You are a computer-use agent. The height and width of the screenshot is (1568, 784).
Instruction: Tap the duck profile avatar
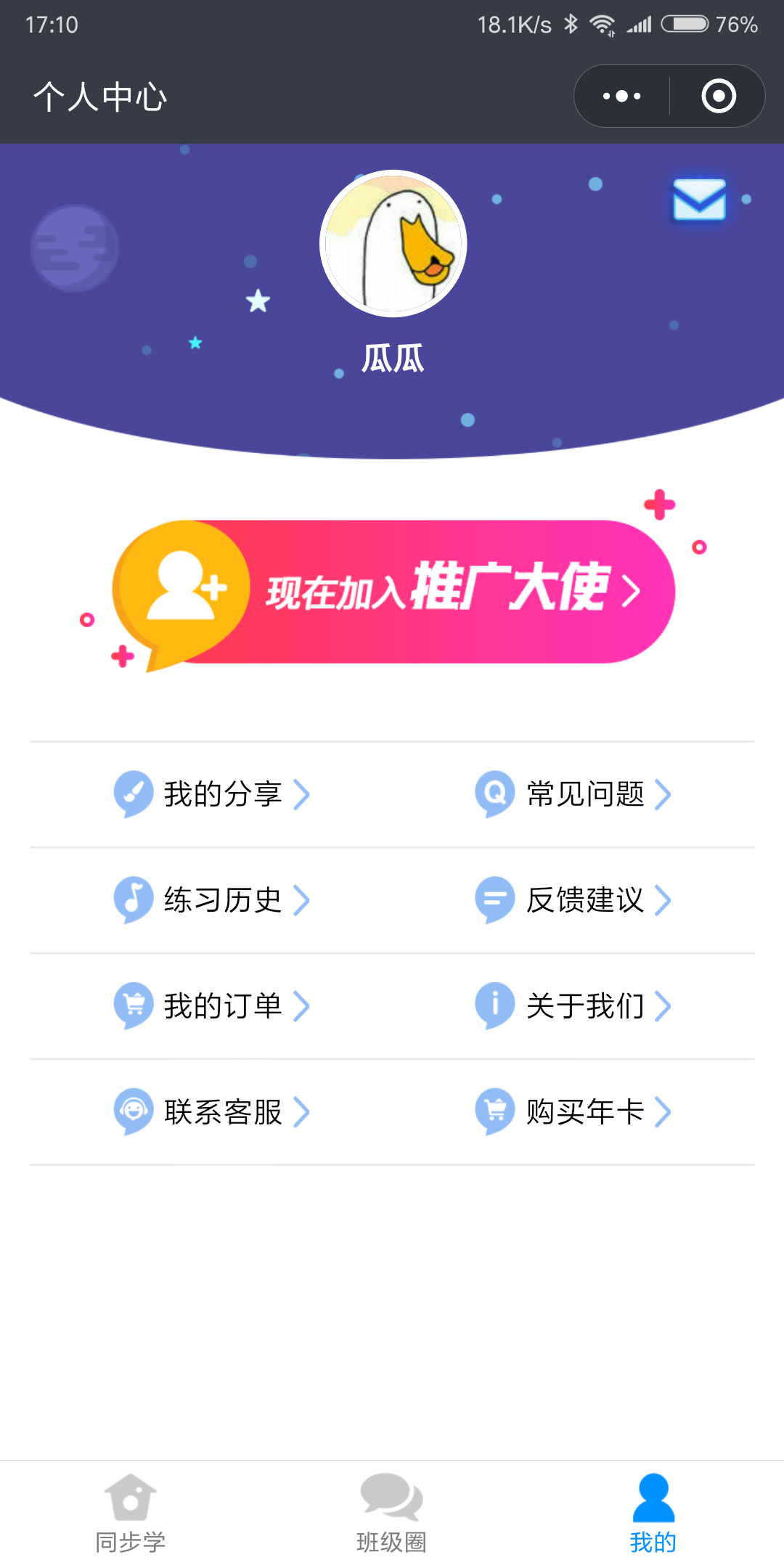[393, 244]
